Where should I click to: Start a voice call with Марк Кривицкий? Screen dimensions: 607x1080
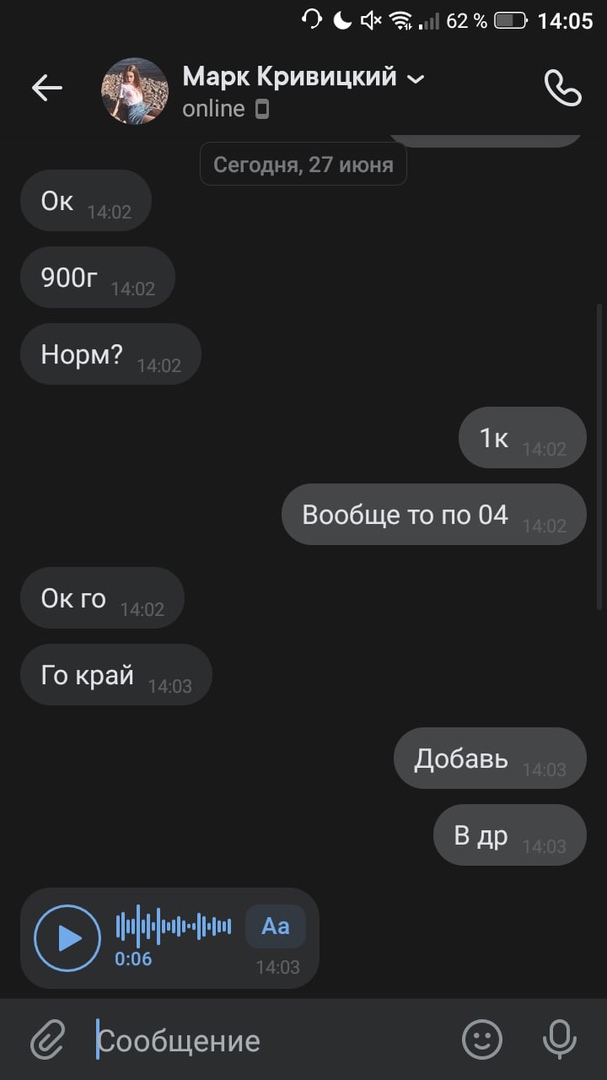click(x=562, y=89)
